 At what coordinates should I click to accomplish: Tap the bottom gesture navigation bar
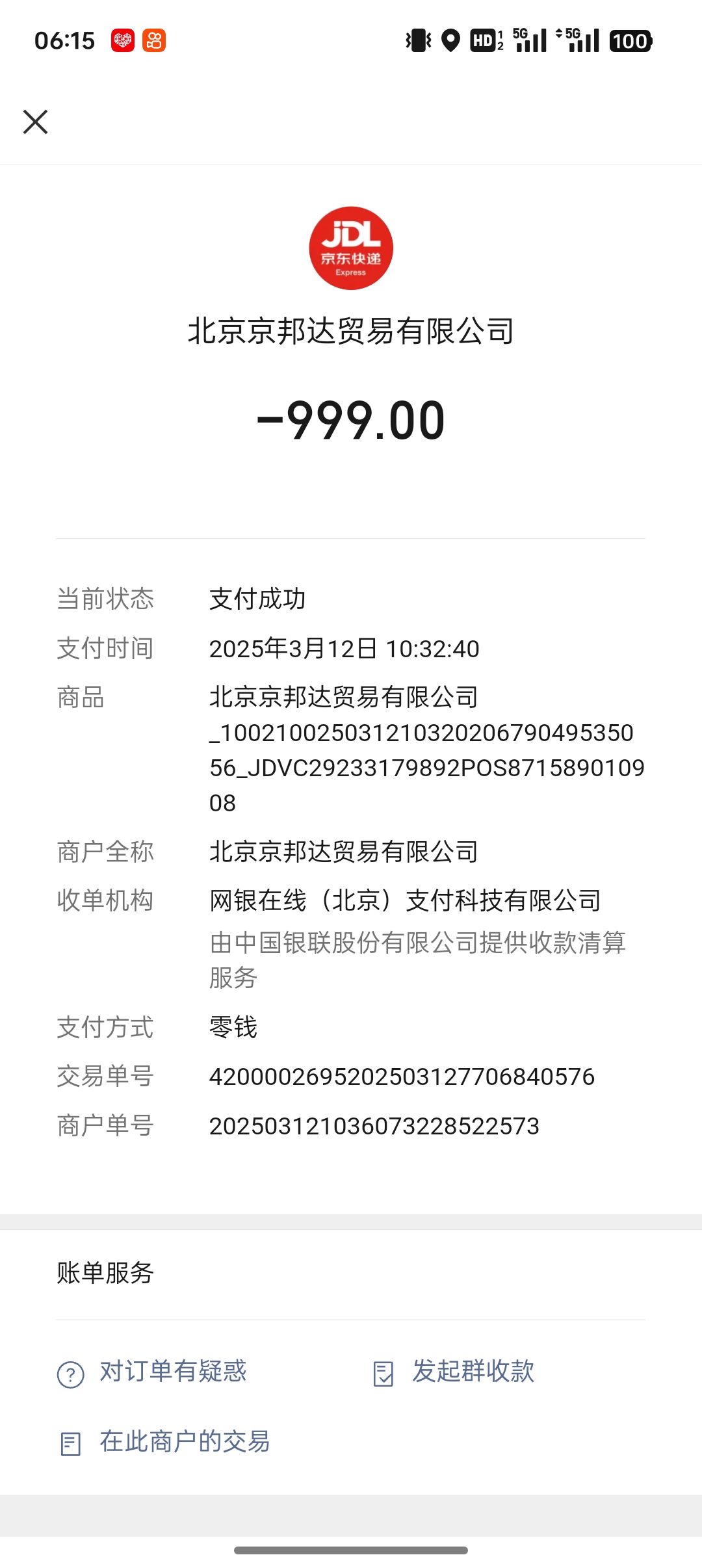[x=351, y=1550]
